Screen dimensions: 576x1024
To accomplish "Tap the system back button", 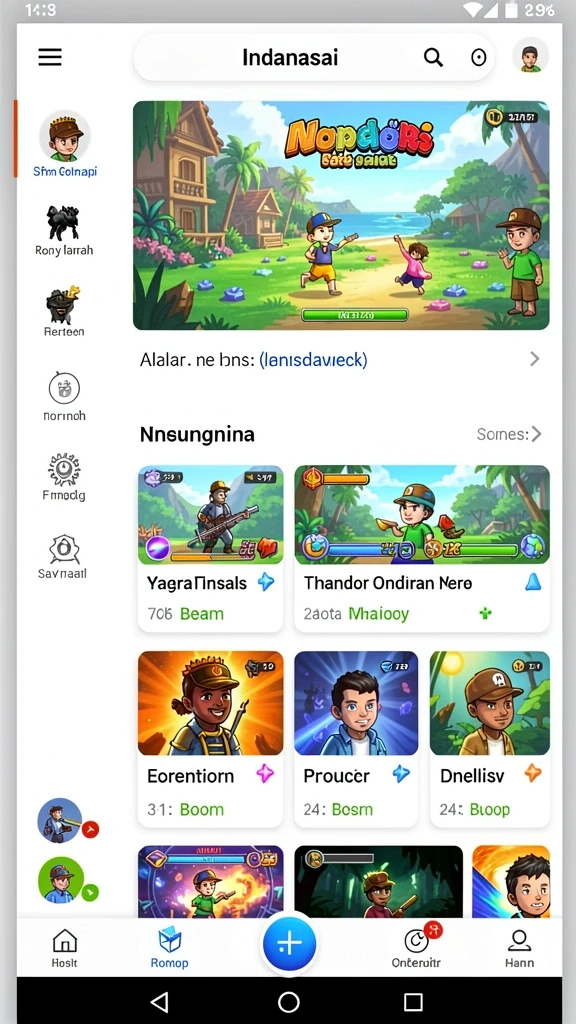I will pos(159,1002).
